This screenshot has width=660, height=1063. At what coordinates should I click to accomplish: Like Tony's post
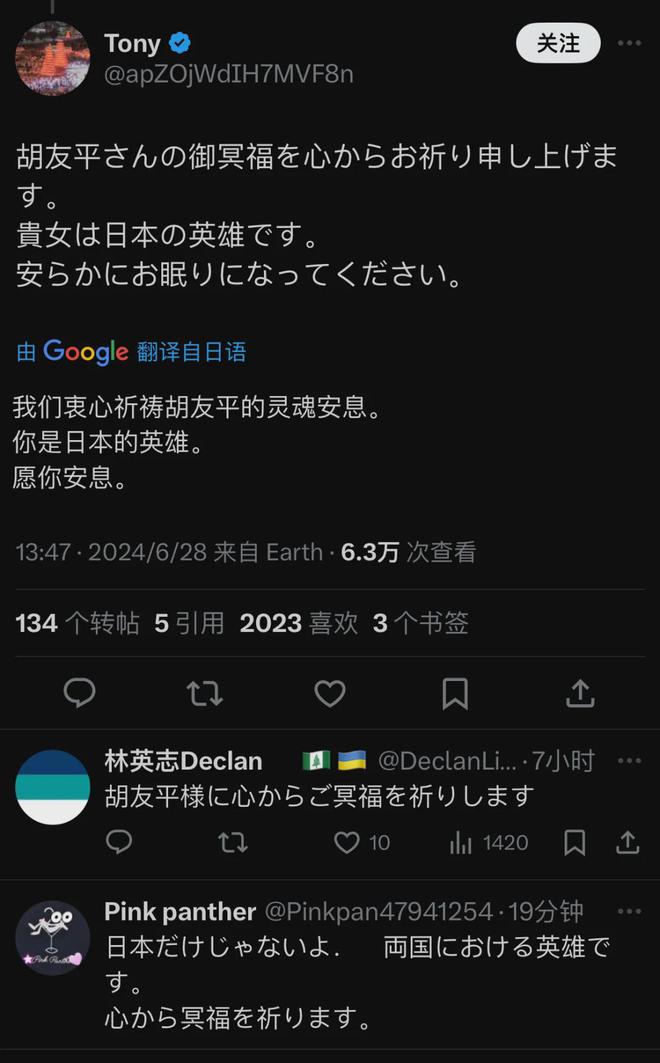click(330, 694)
